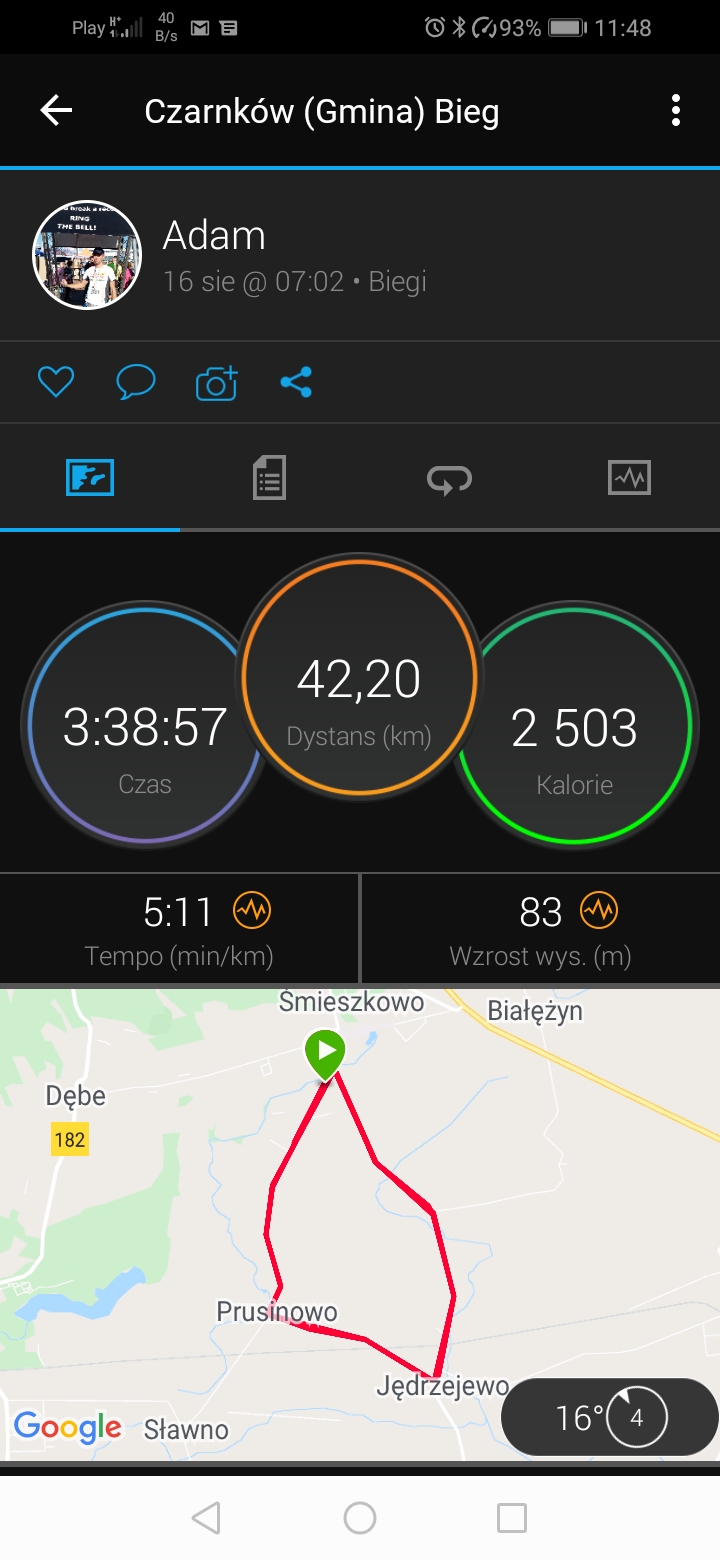Open the 16° weather widget
Image resolution: width=720 pixels, height=1560 pixels.
tap(608, 1417)
